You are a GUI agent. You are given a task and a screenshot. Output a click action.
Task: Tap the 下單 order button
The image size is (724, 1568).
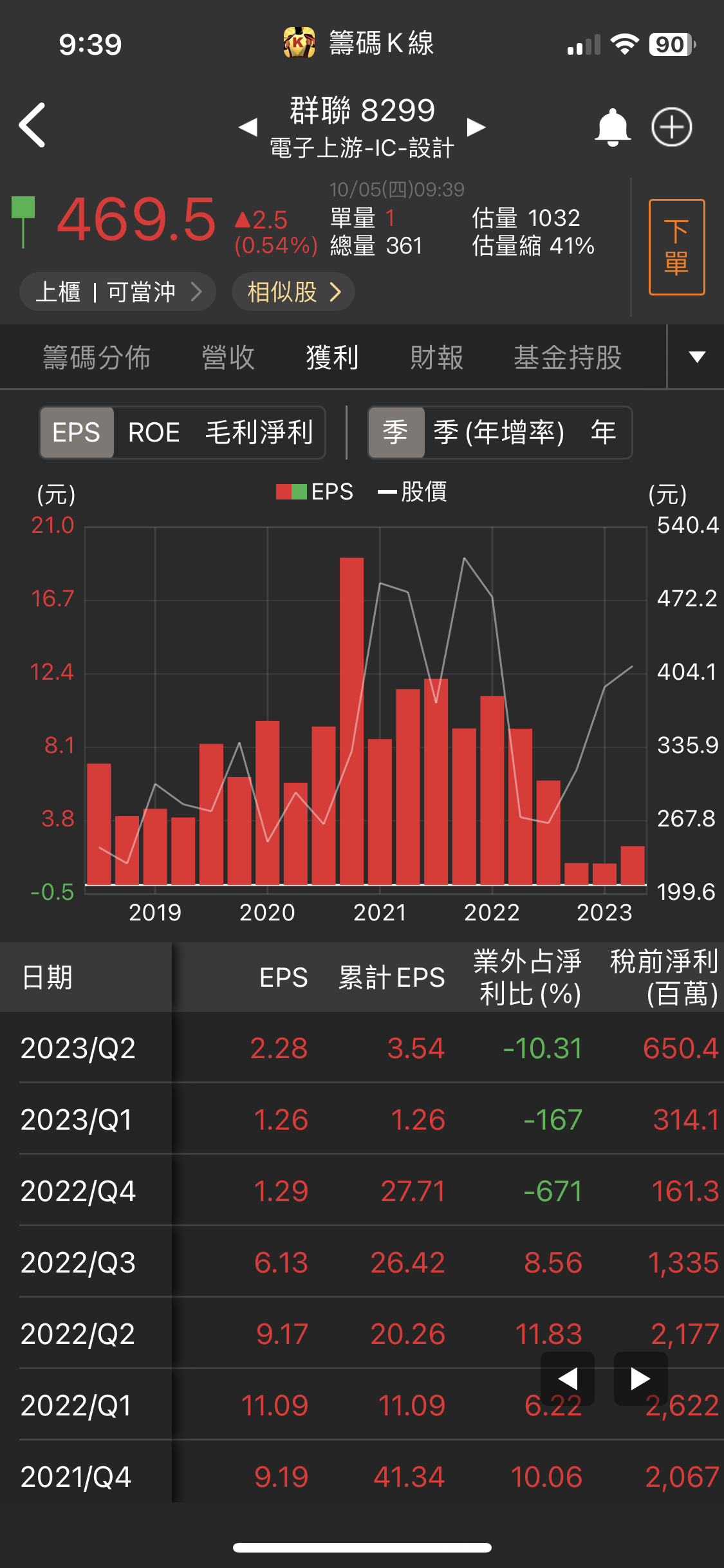676,247
